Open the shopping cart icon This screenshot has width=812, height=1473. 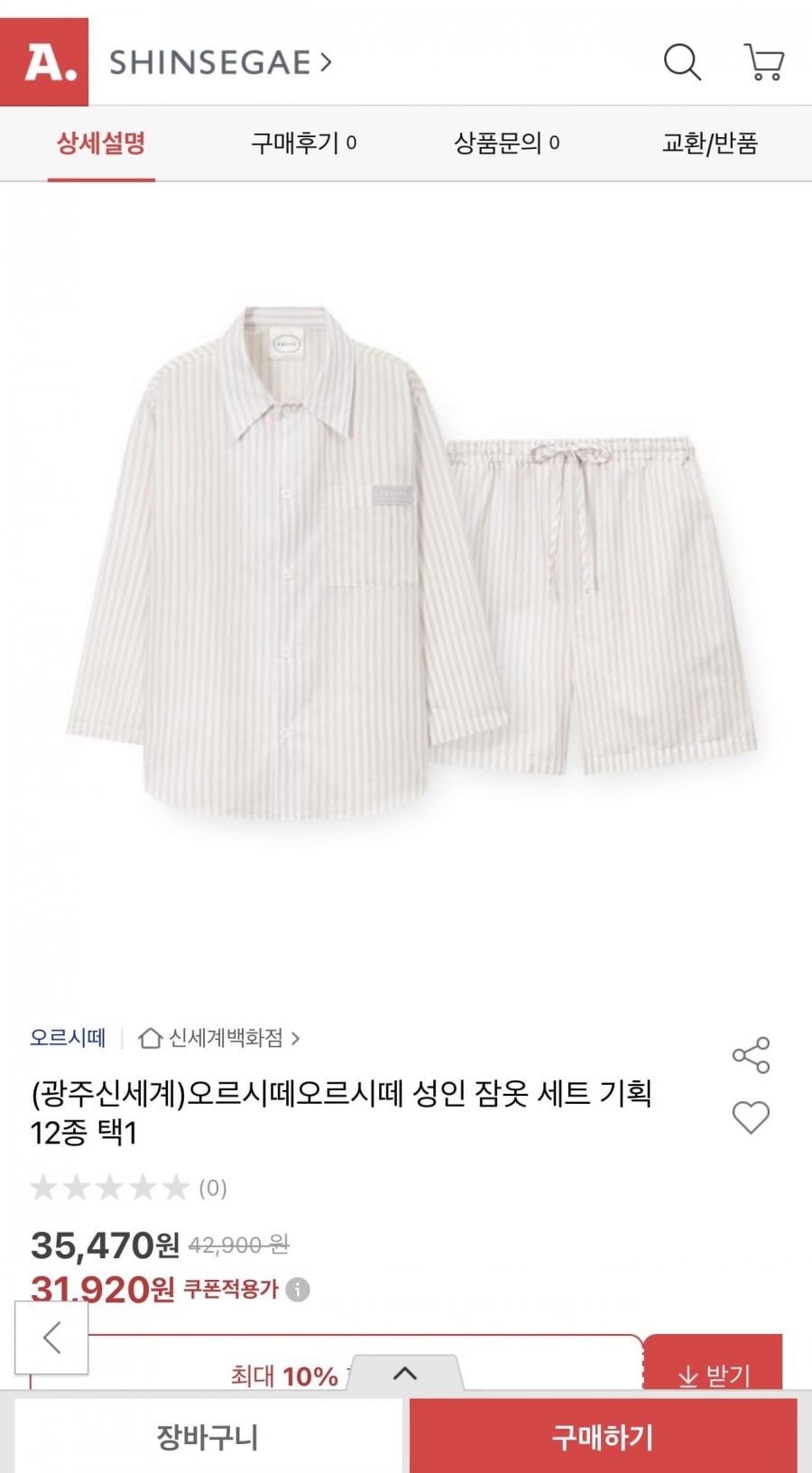(764, 62)
